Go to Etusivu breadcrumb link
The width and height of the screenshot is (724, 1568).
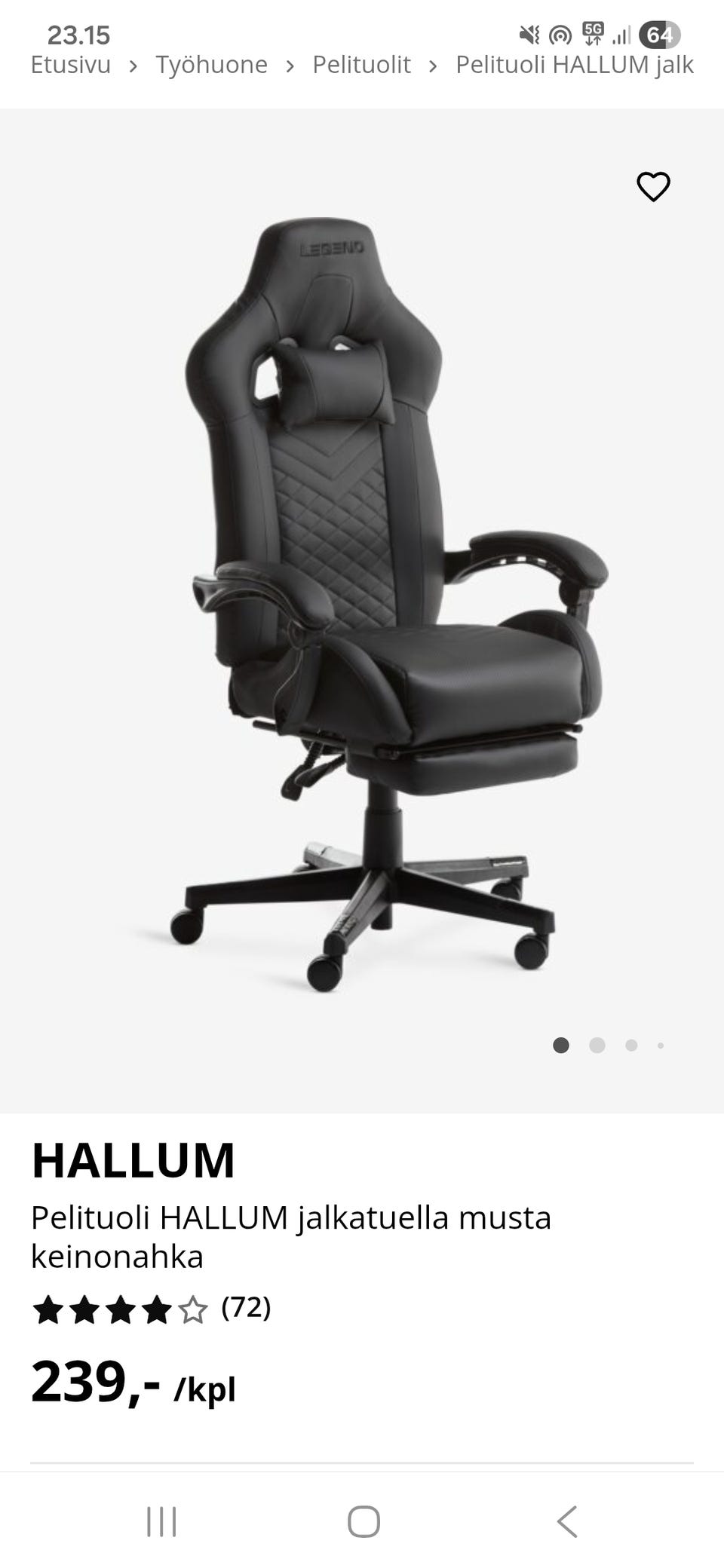click(x=70, y=65)
